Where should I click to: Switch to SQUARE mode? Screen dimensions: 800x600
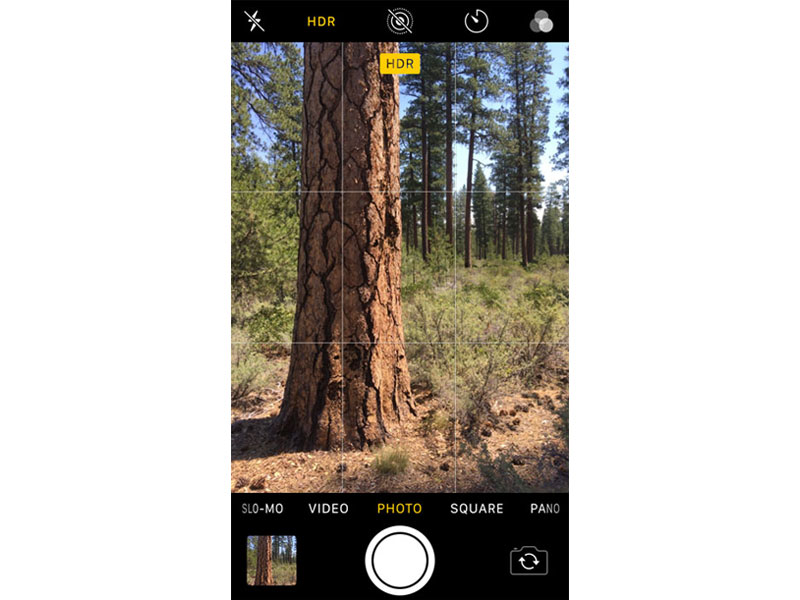pyautogui.click(x=476, y=509)
